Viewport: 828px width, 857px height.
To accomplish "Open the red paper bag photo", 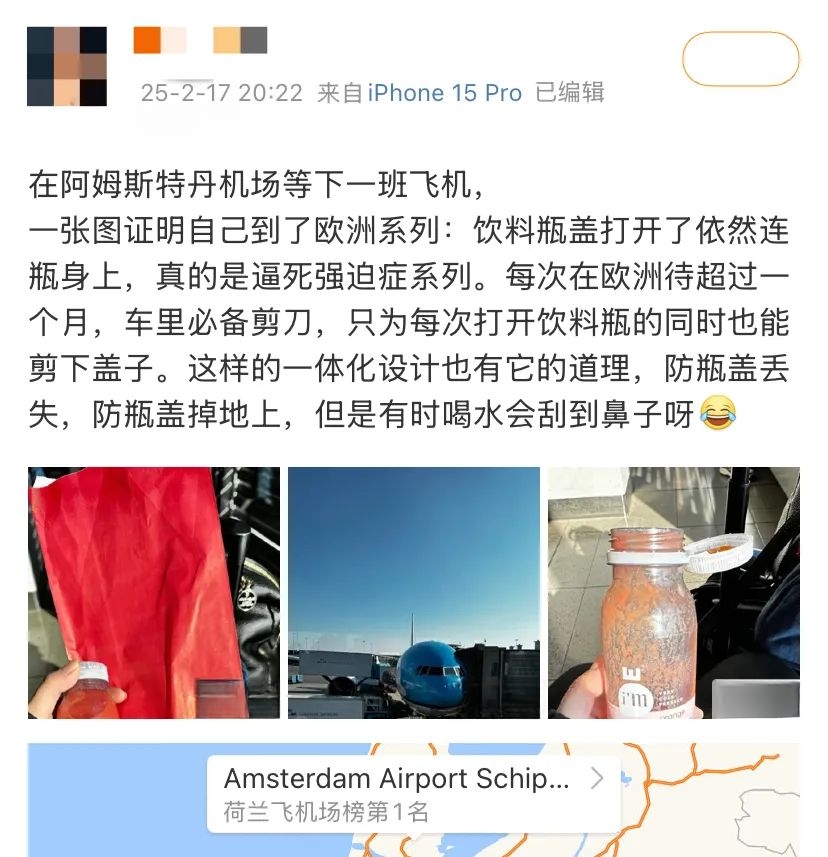I will (x=153, y=592).
